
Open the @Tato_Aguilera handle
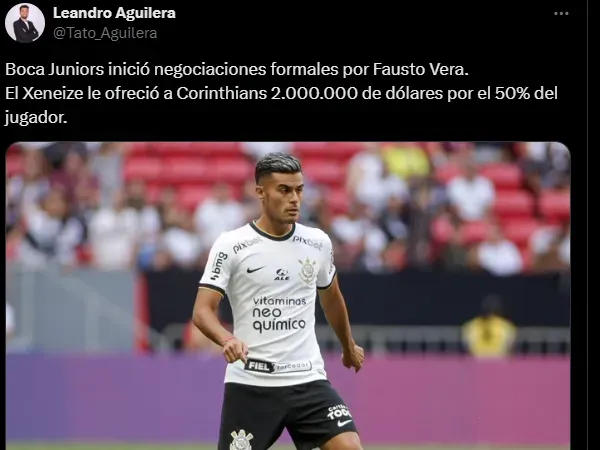[104, 33]
